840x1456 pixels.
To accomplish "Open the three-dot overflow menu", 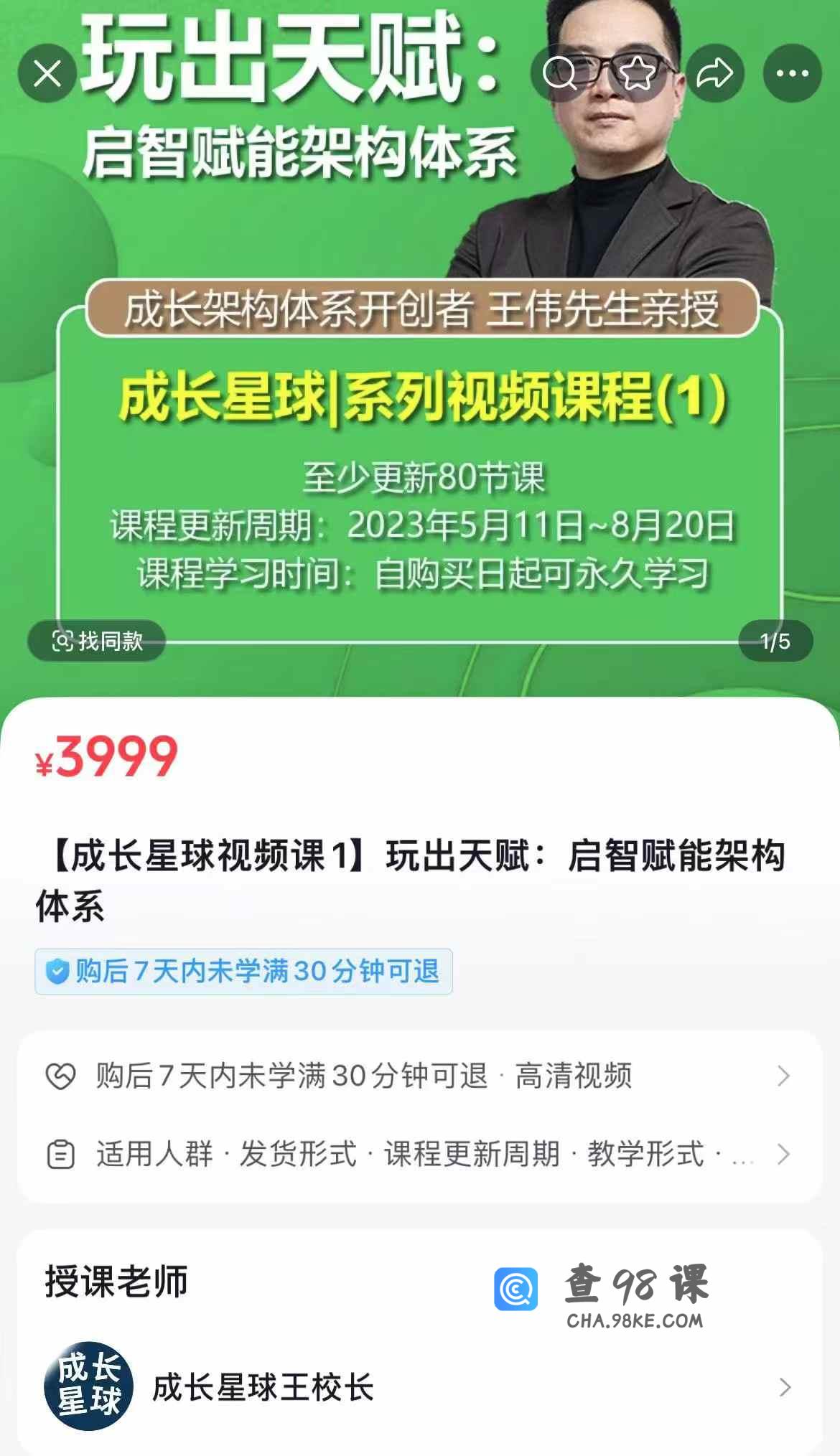I will 792,73.
